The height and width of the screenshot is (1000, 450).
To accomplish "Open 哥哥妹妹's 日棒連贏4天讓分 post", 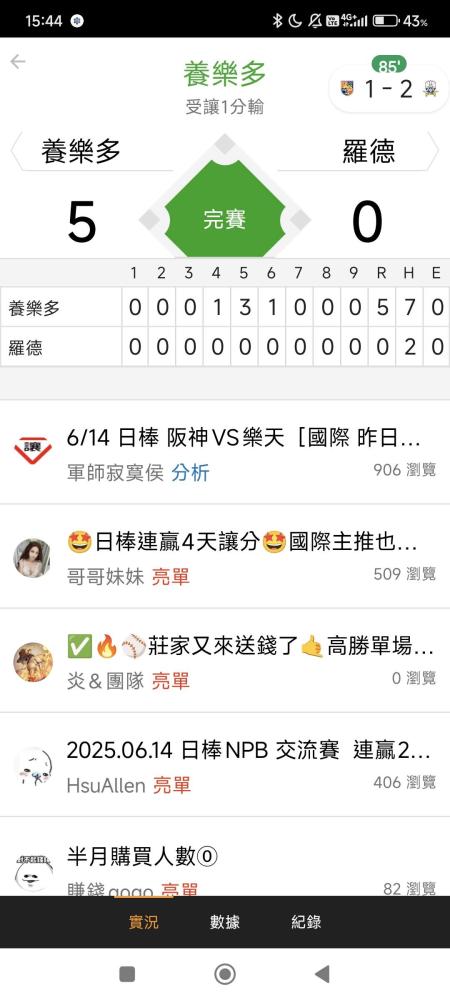I will [x=225, y=556].
